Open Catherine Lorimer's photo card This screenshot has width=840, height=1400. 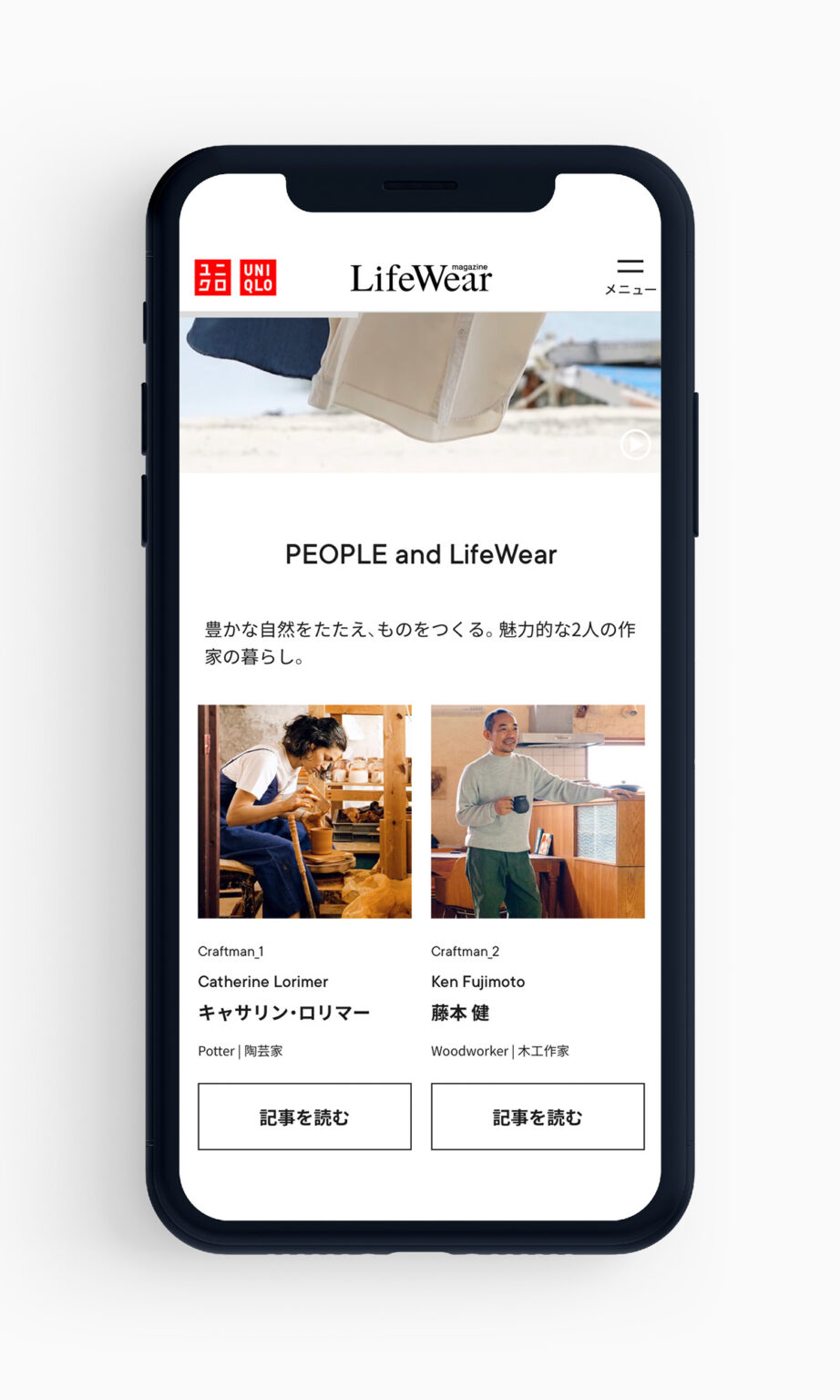(x=304, y=811)
